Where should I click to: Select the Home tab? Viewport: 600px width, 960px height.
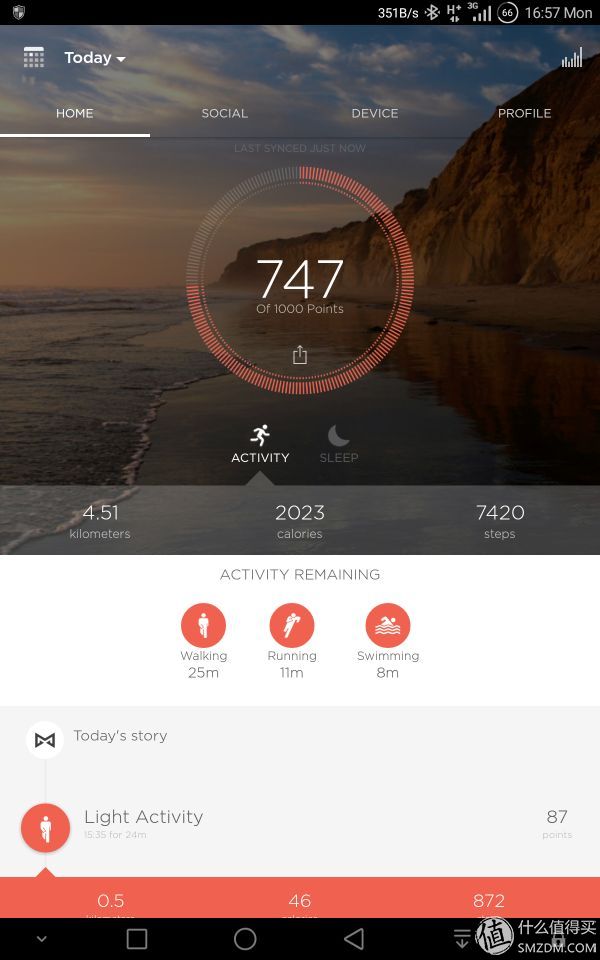coord(75,113)
